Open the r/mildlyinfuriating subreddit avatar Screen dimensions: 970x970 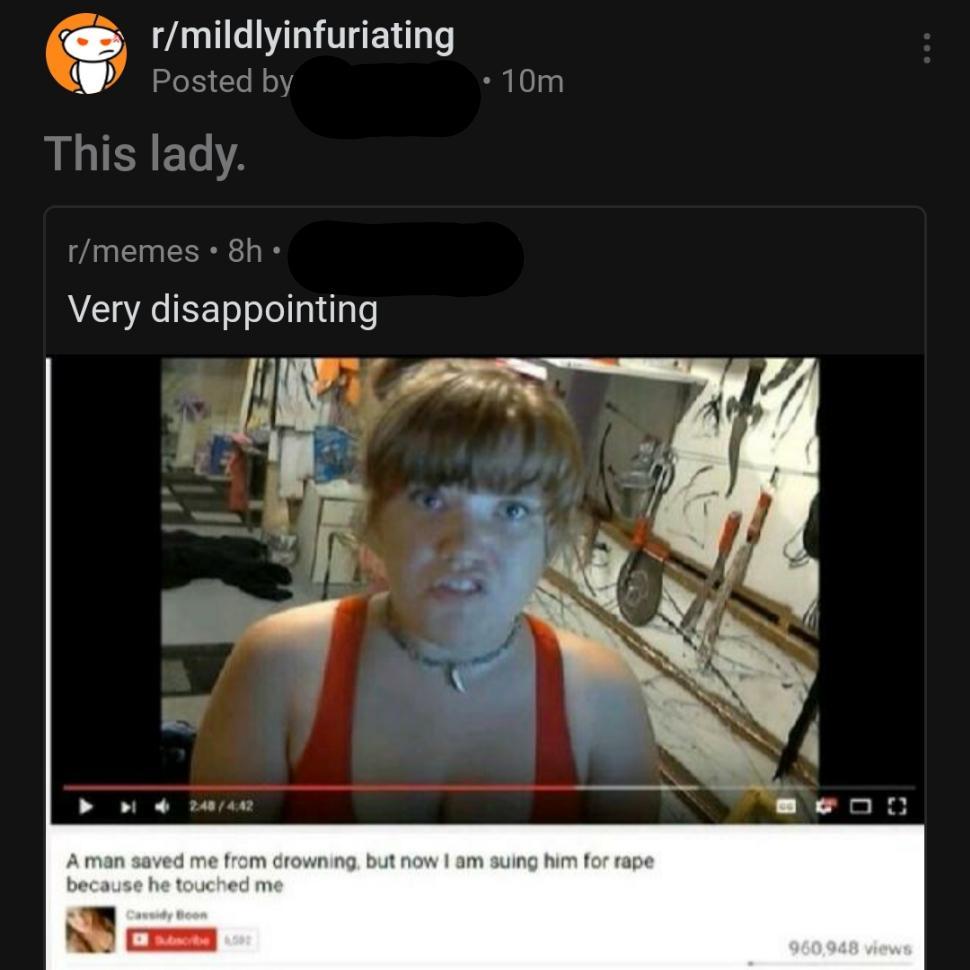(x=86, y=54)
